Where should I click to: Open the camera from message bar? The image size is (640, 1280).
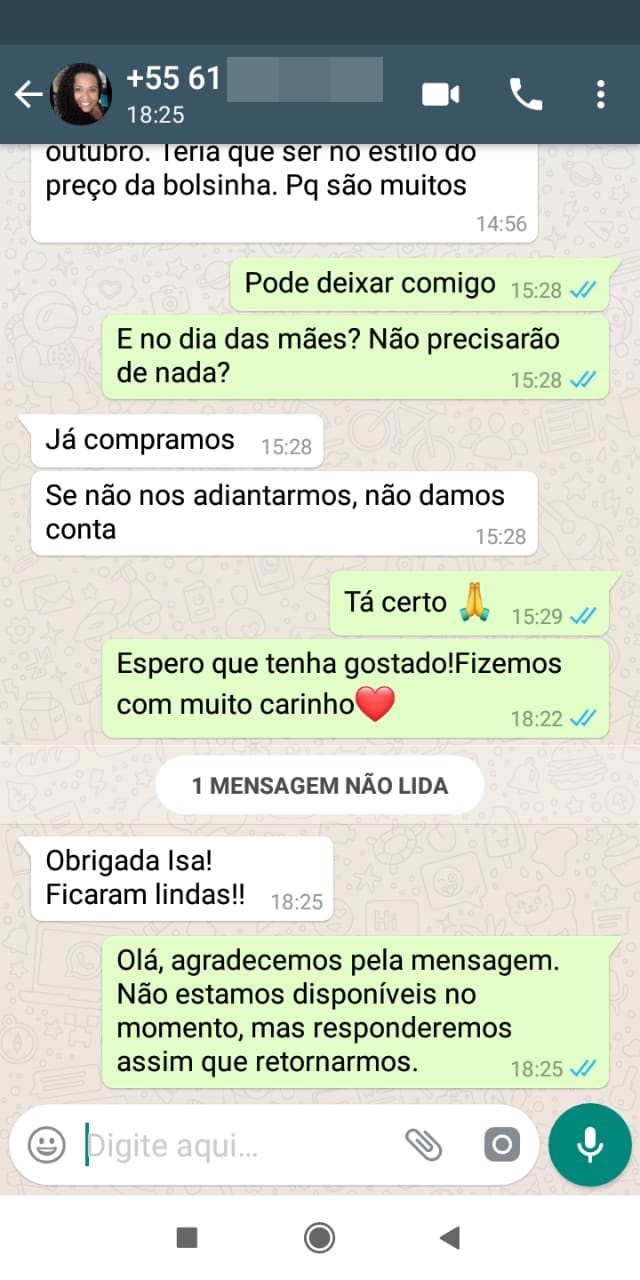pos(502,1144)
